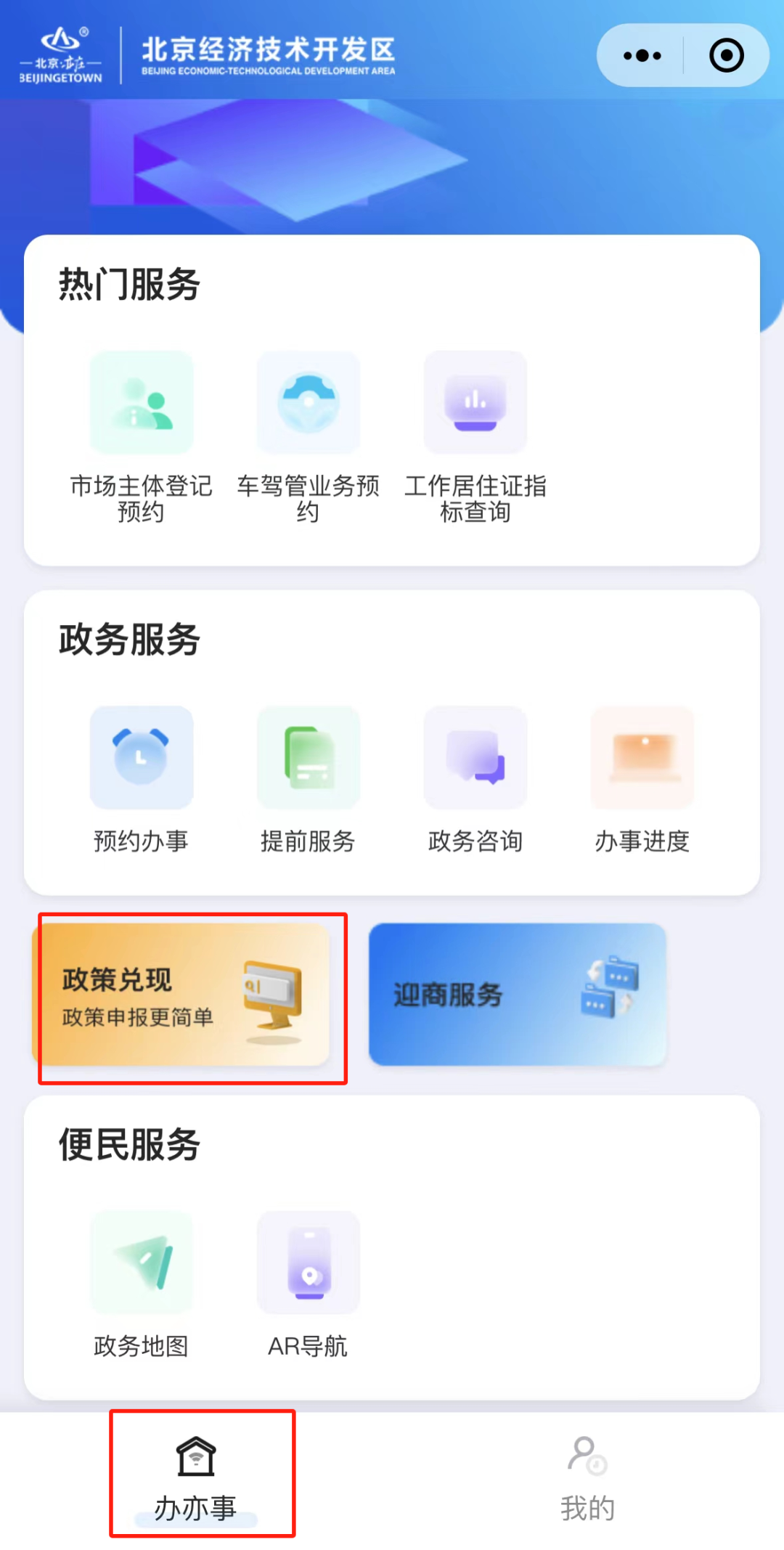The height and width of the screenshot is (1550, 784).
Task: Open 车驾管业务预约 service
Action: coord(308,436)
